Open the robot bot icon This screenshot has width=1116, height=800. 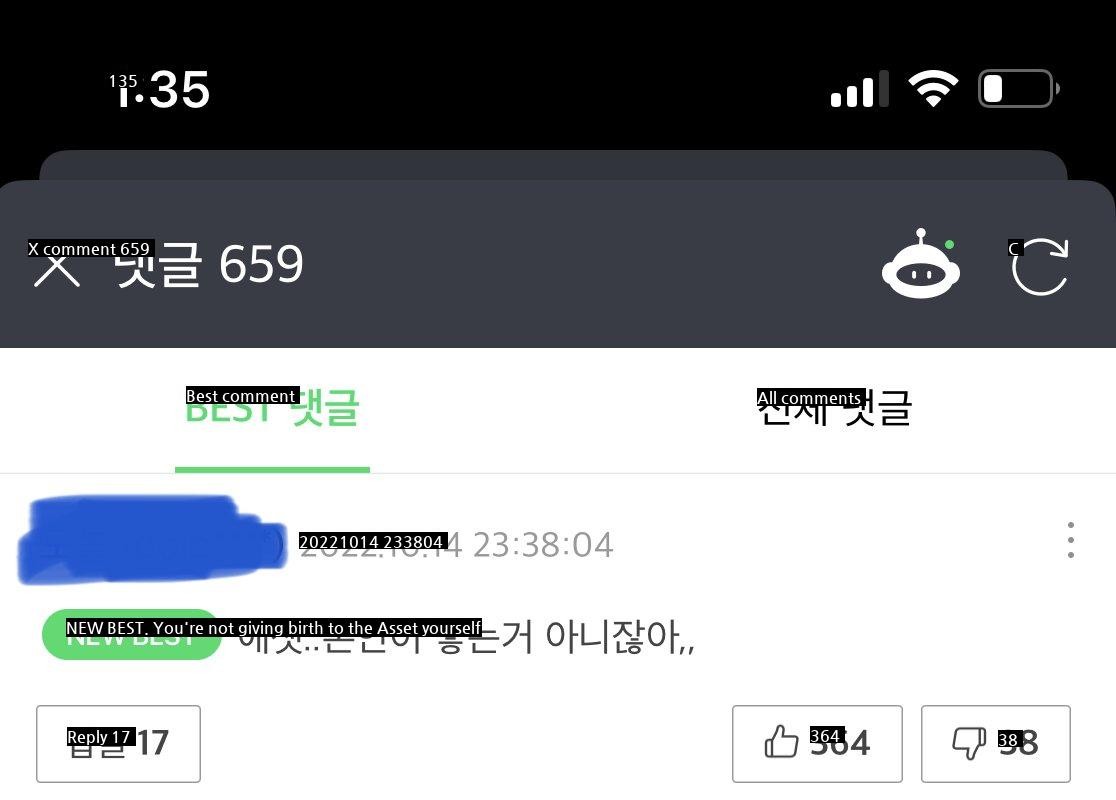[x=921, y=266]
